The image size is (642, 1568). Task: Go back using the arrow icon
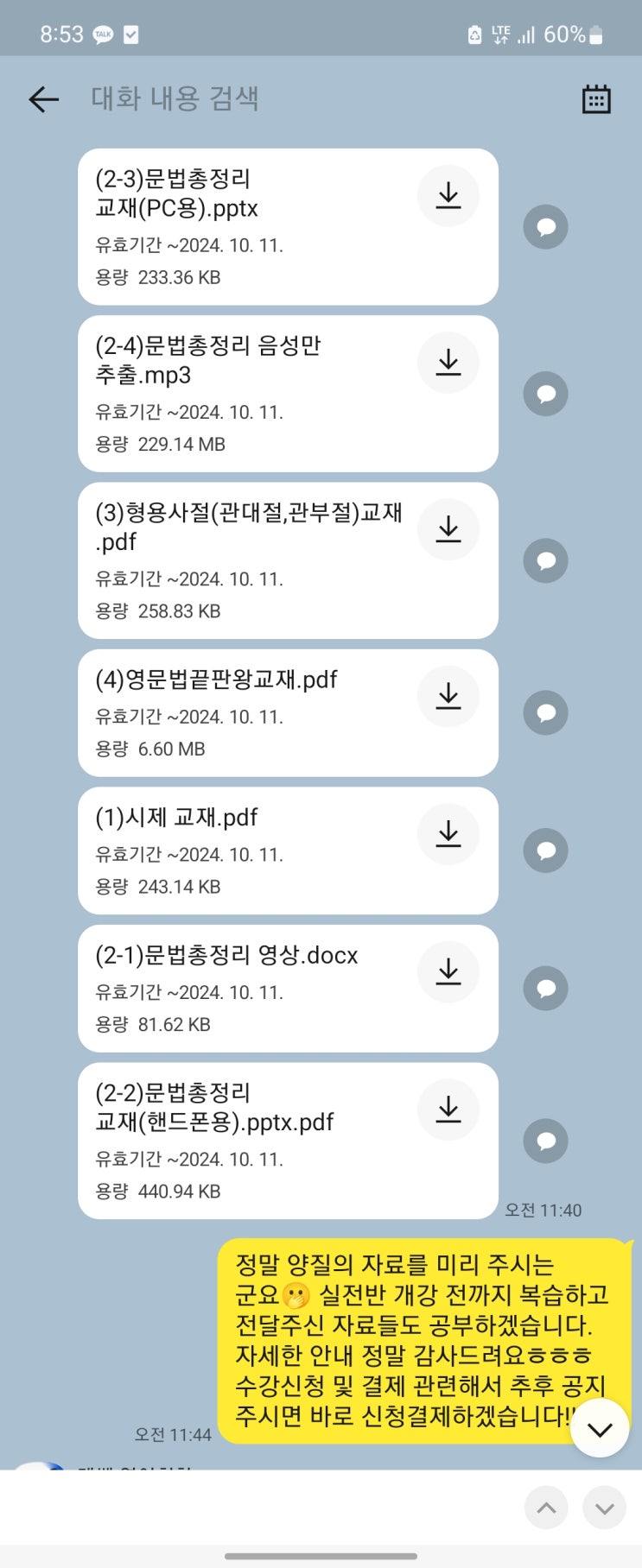43,99
